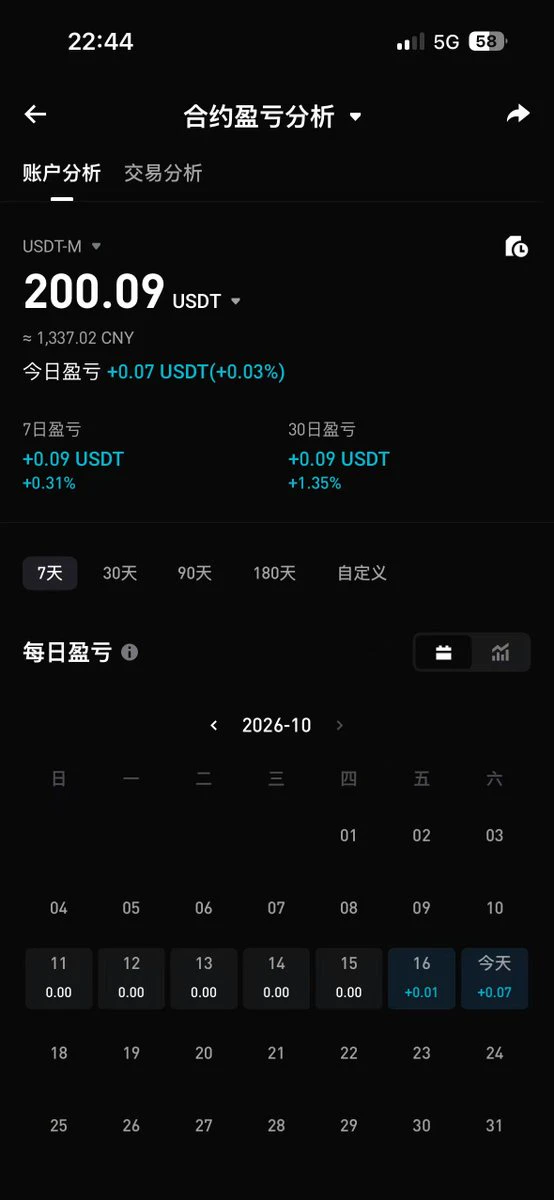Go to the previous month
The image size is (554, 1200).
pyautogui.click(x=214, y=726)
